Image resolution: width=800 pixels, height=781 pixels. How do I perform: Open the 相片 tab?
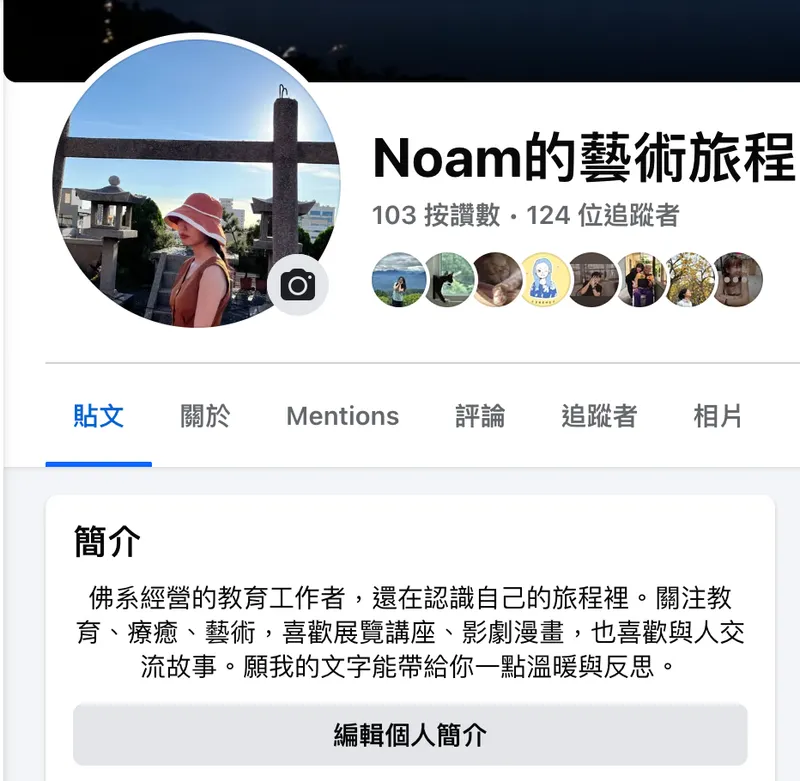(x=718, y=416)
